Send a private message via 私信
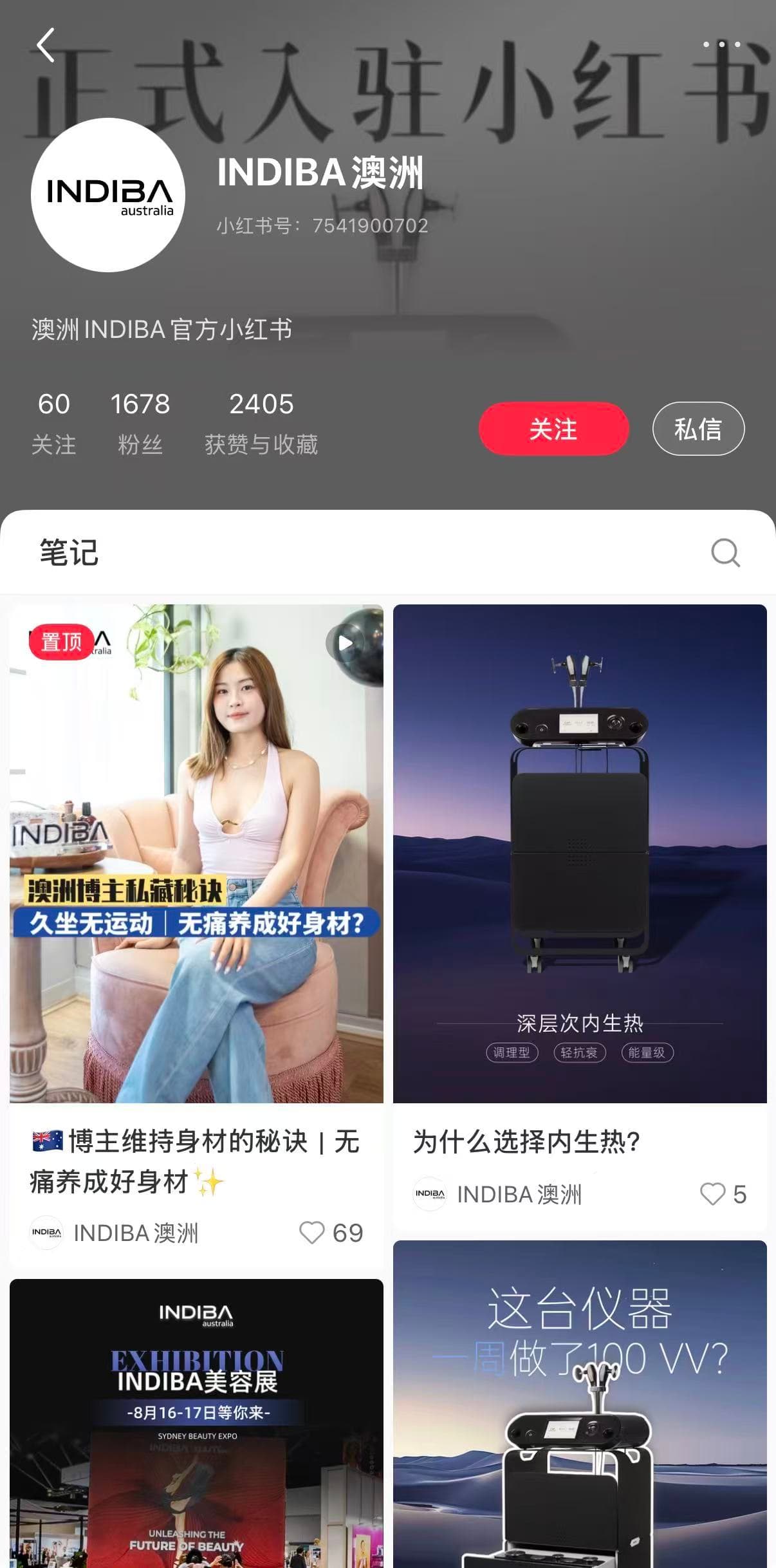 tap(698, 429)
